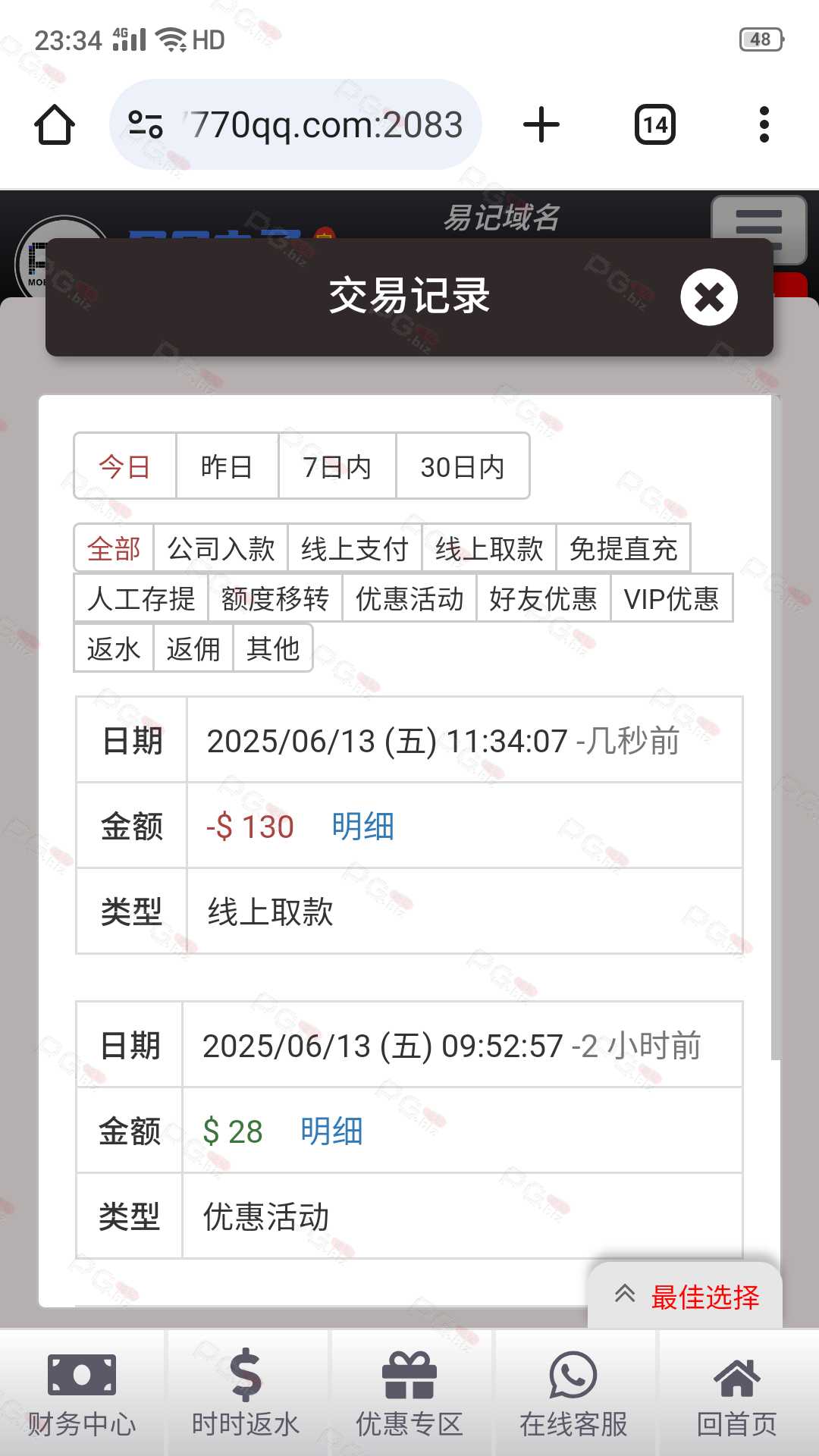Open the browser overflow menu
Image resolution: width=819 pixels, height=1456 pixels.
(x=764, y=125)
